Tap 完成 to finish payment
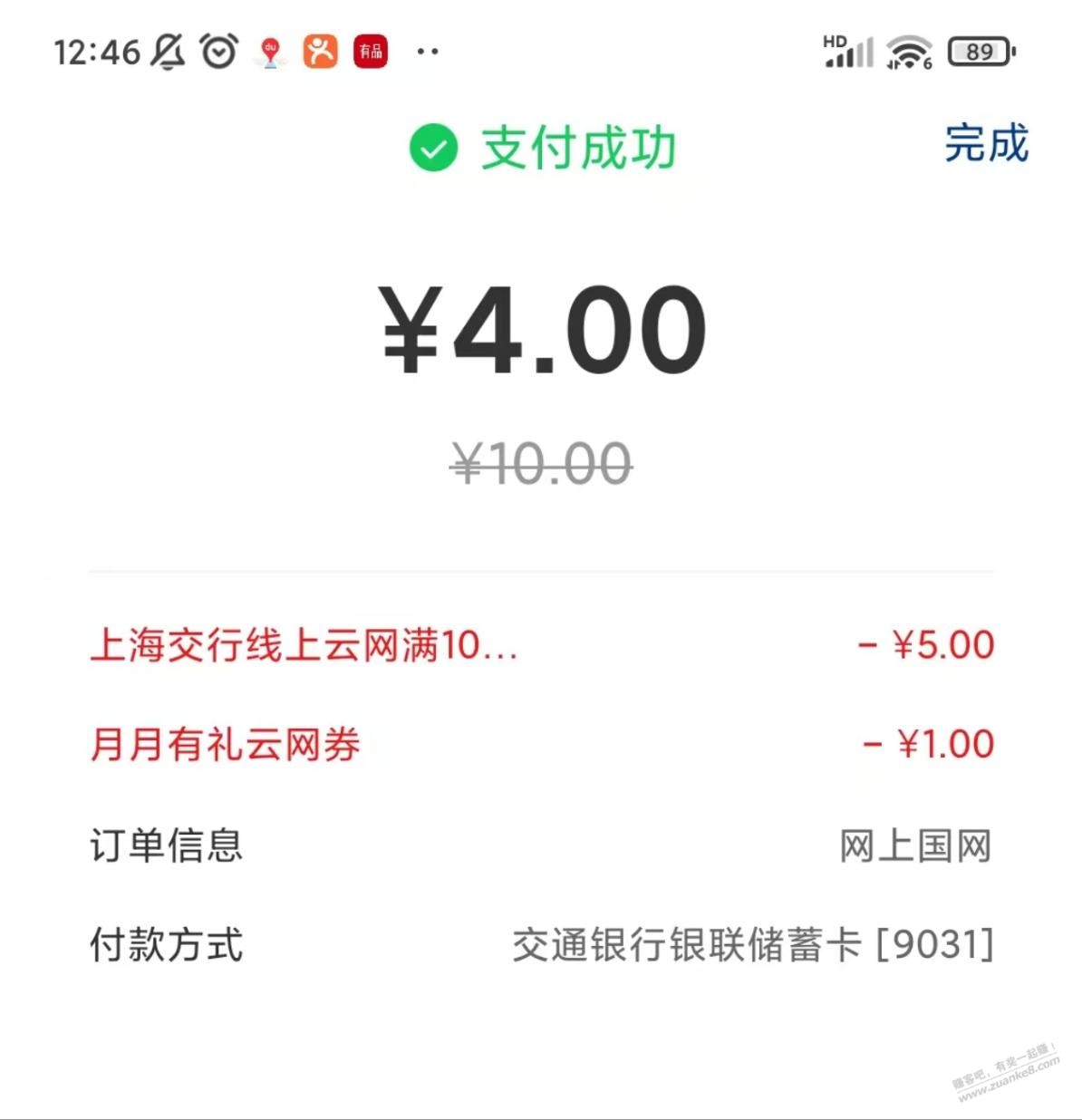 point(986,144)
